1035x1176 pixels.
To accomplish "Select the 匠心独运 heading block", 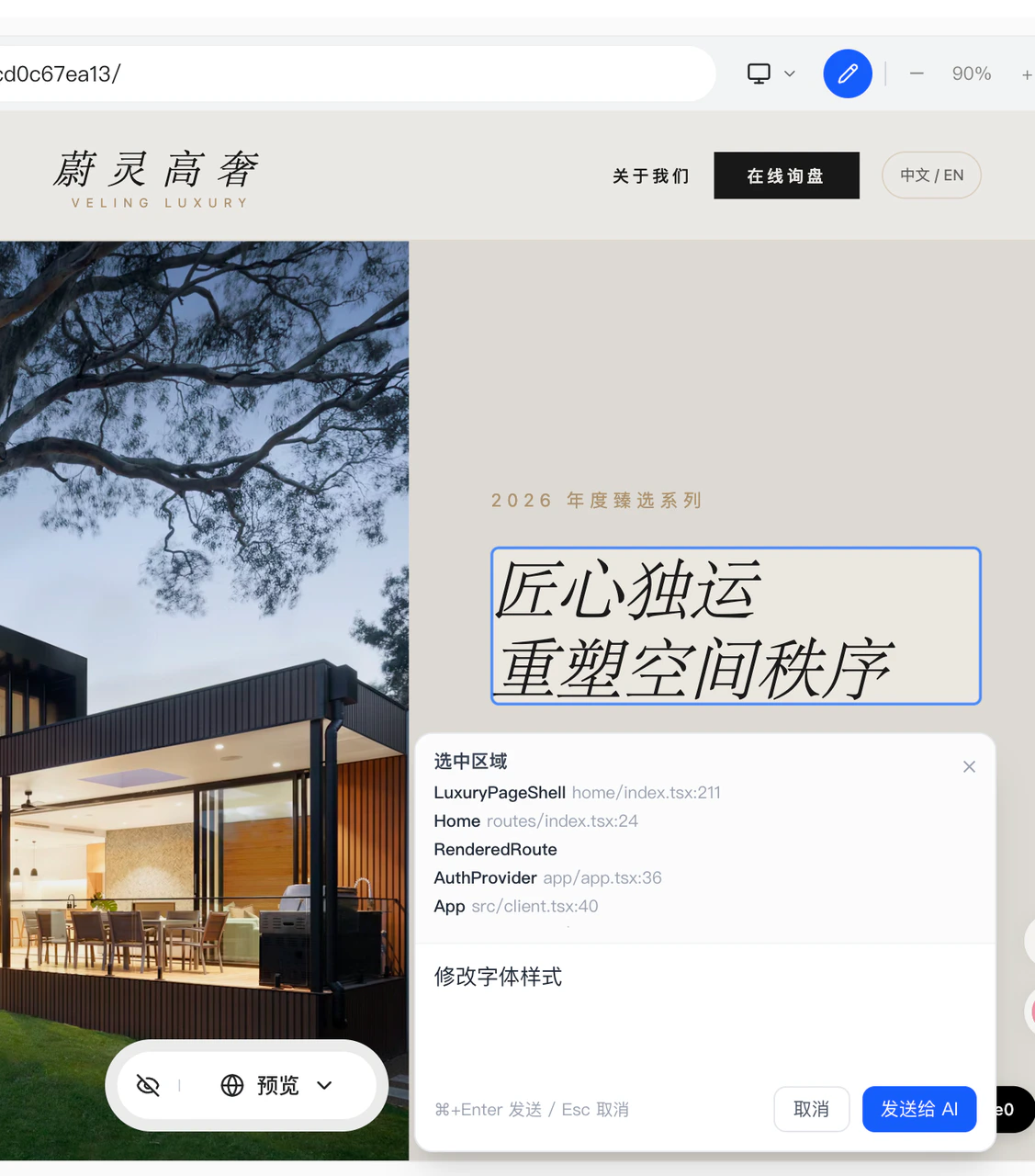I will (x=736, y=626).
